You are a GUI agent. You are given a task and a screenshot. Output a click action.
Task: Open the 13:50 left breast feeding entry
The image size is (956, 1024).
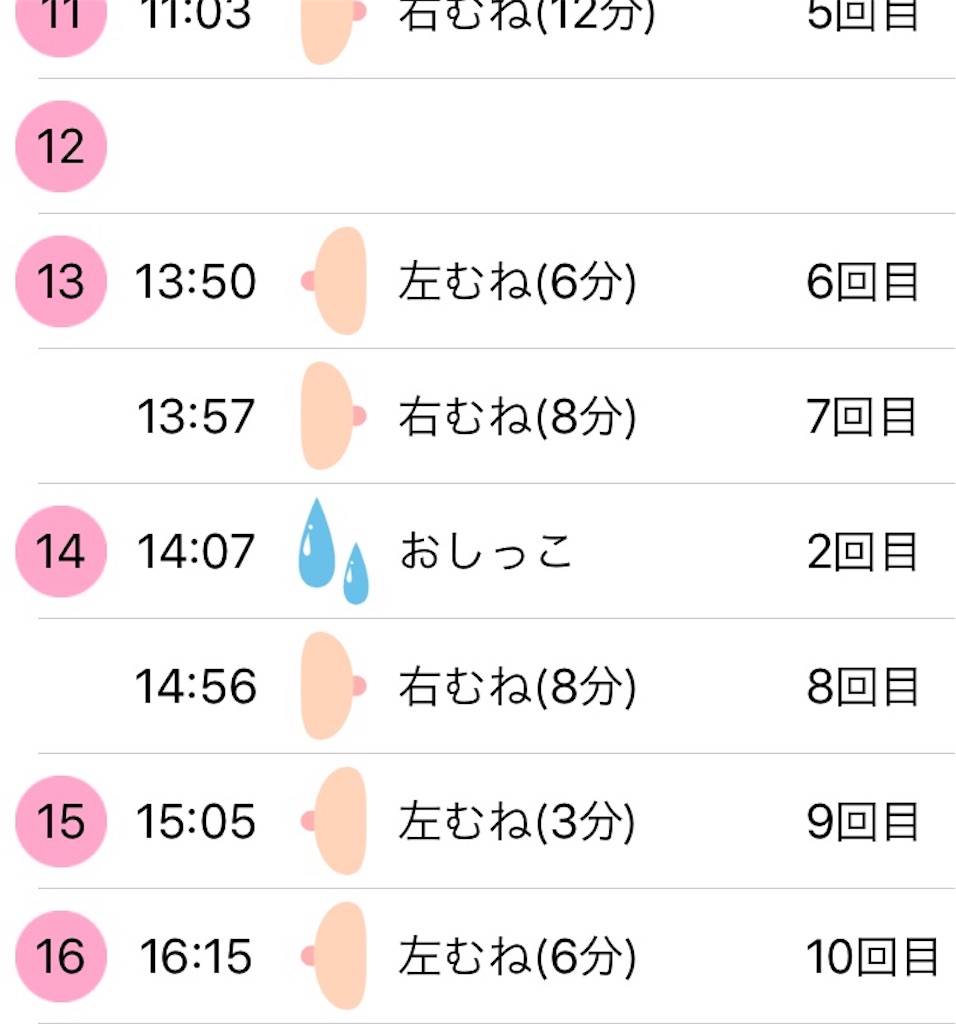[x=516, y=282]
